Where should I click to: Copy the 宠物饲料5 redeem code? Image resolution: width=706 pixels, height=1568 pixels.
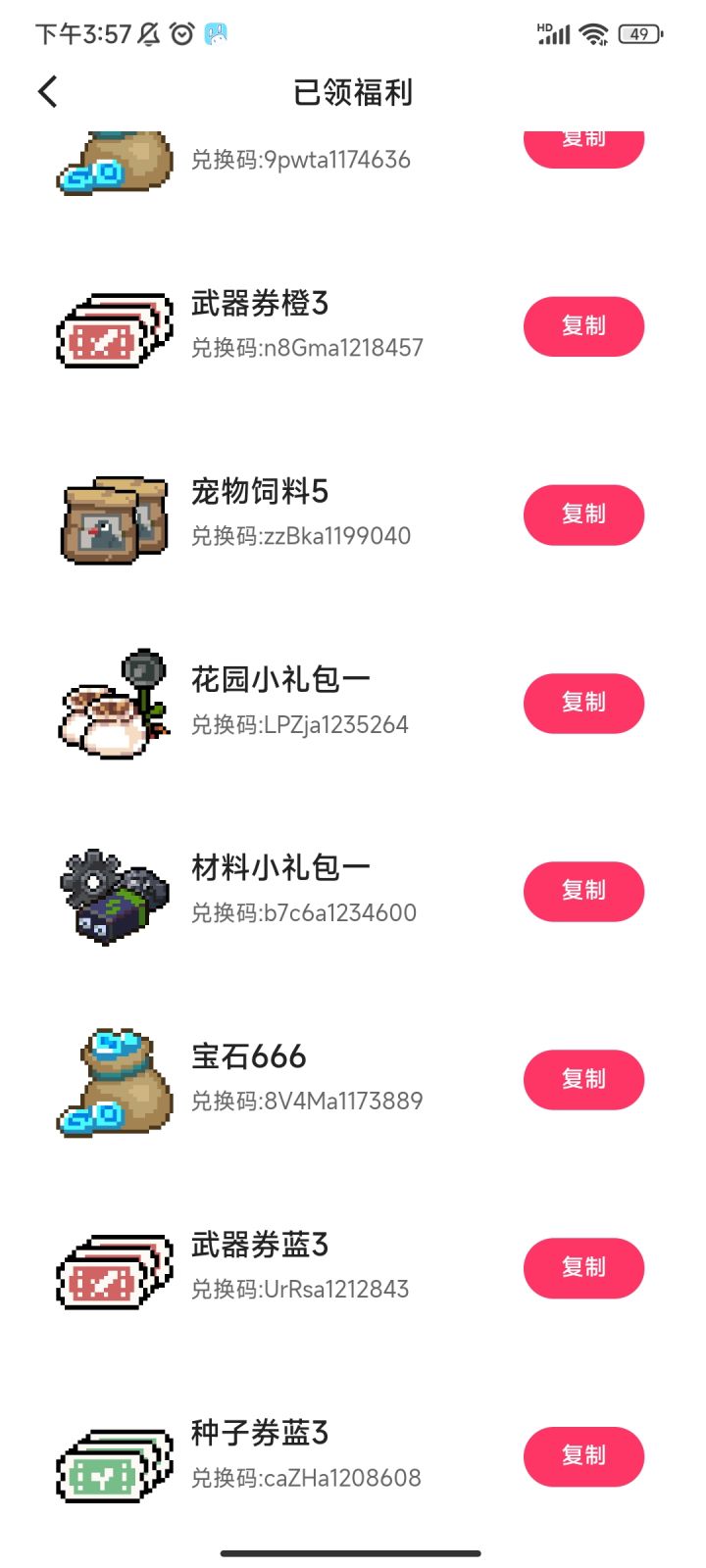[x=583, y=514]
